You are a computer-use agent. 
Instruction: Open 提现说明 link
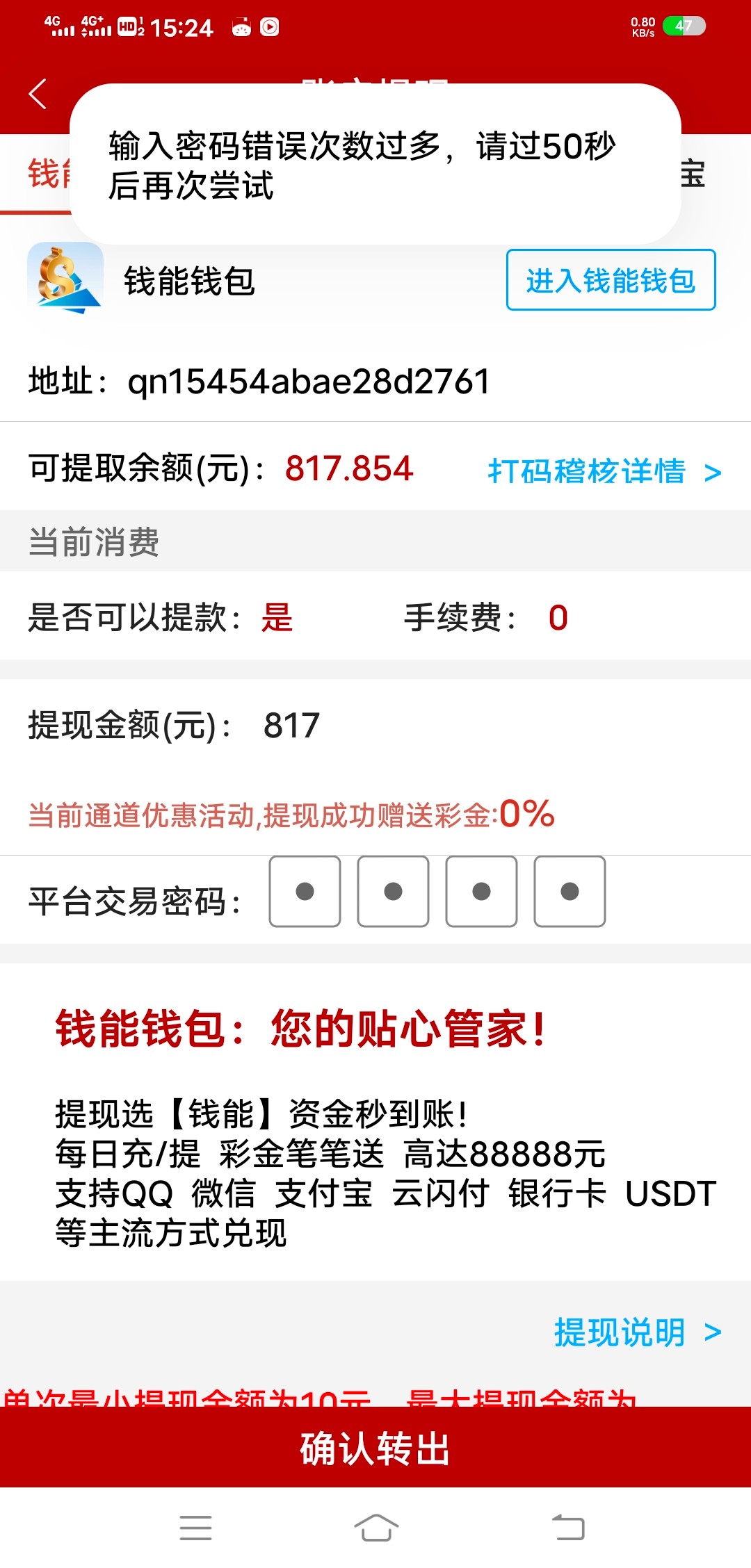636,1332
